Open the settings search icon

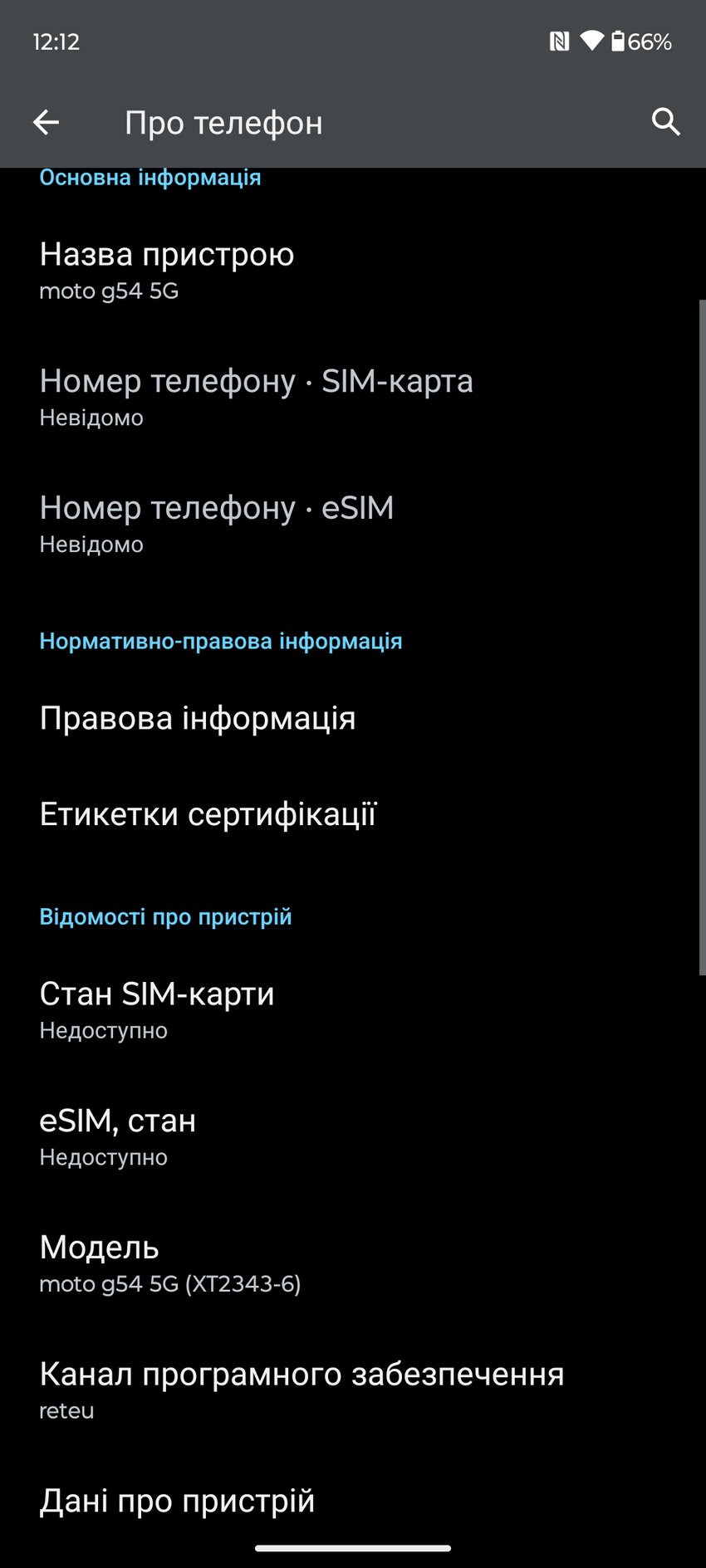665,122
